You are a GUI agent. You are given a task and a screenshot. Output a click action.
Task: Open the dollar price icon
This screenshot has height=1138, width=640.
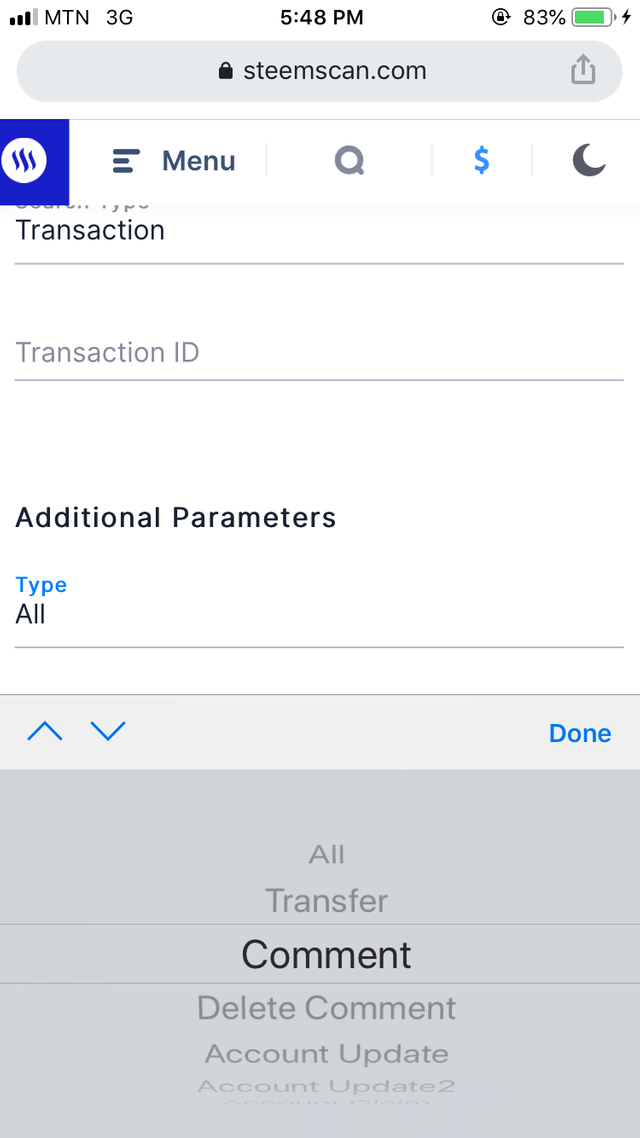[481, 161]
